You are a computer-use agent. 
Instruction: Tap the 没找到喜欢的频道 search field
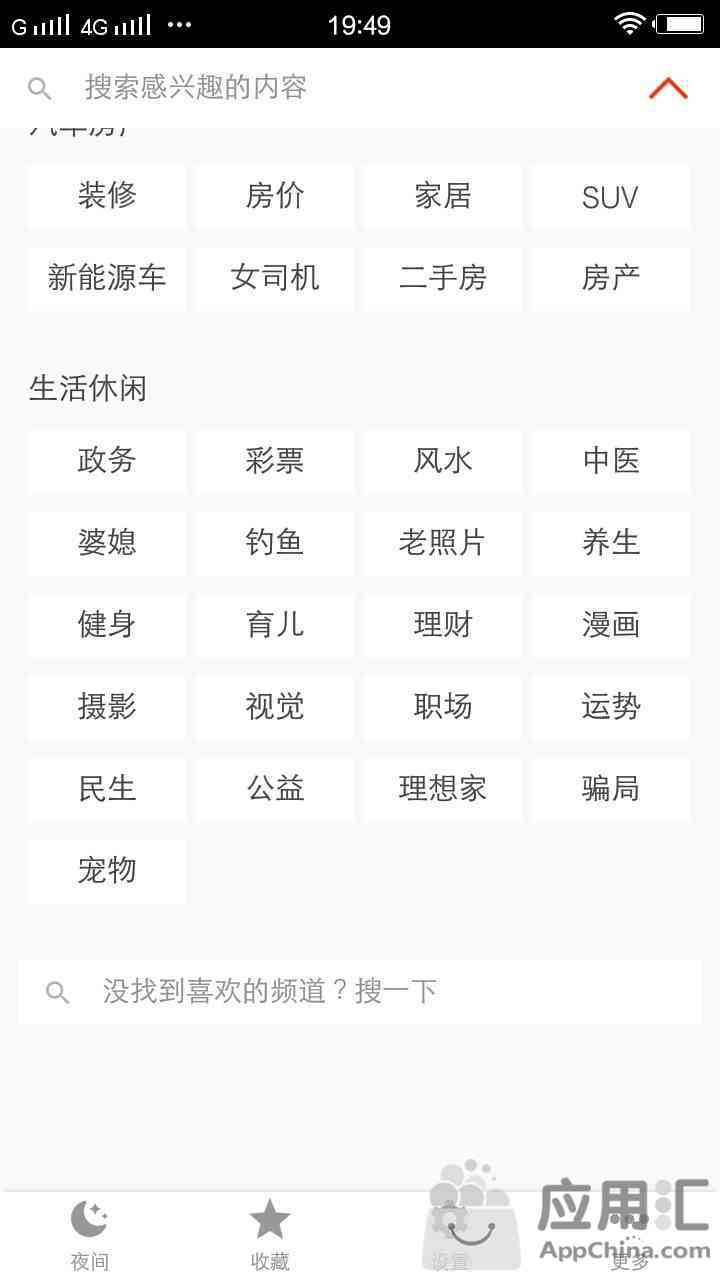point(360,992)
